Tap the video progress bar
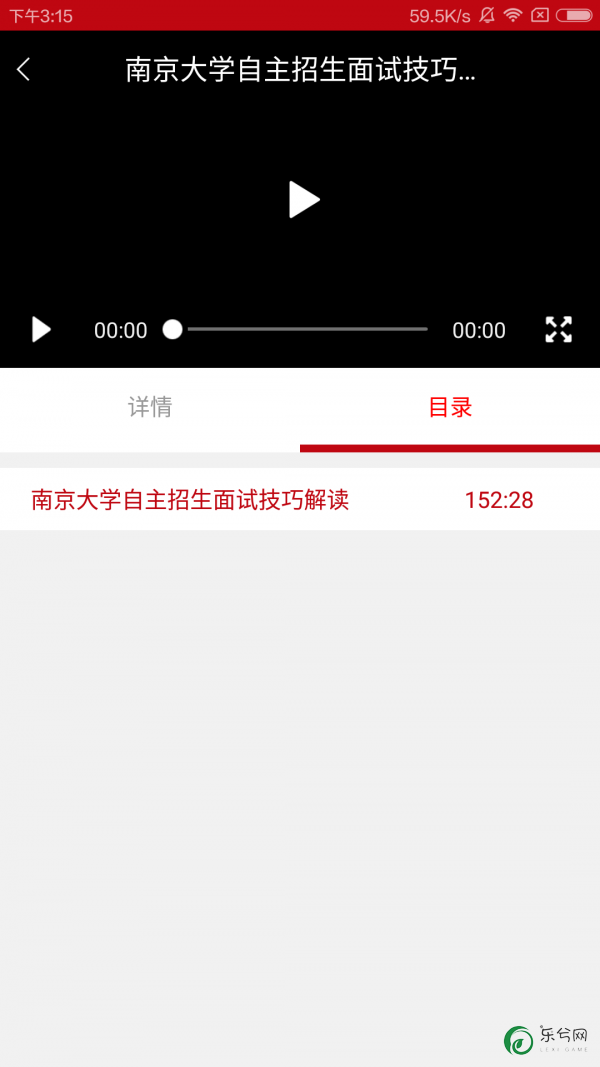Image resolution: width=600 pixels, height=1067 pixels. click(x=295, y=329)
